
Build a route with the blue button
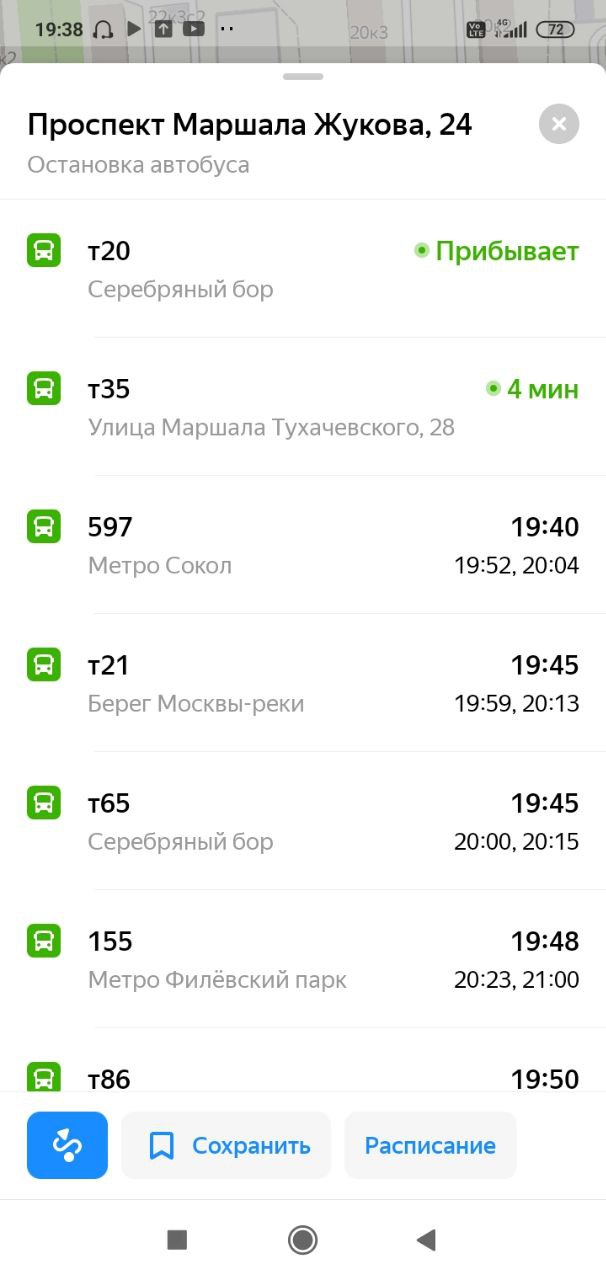tap(67, 1145)
